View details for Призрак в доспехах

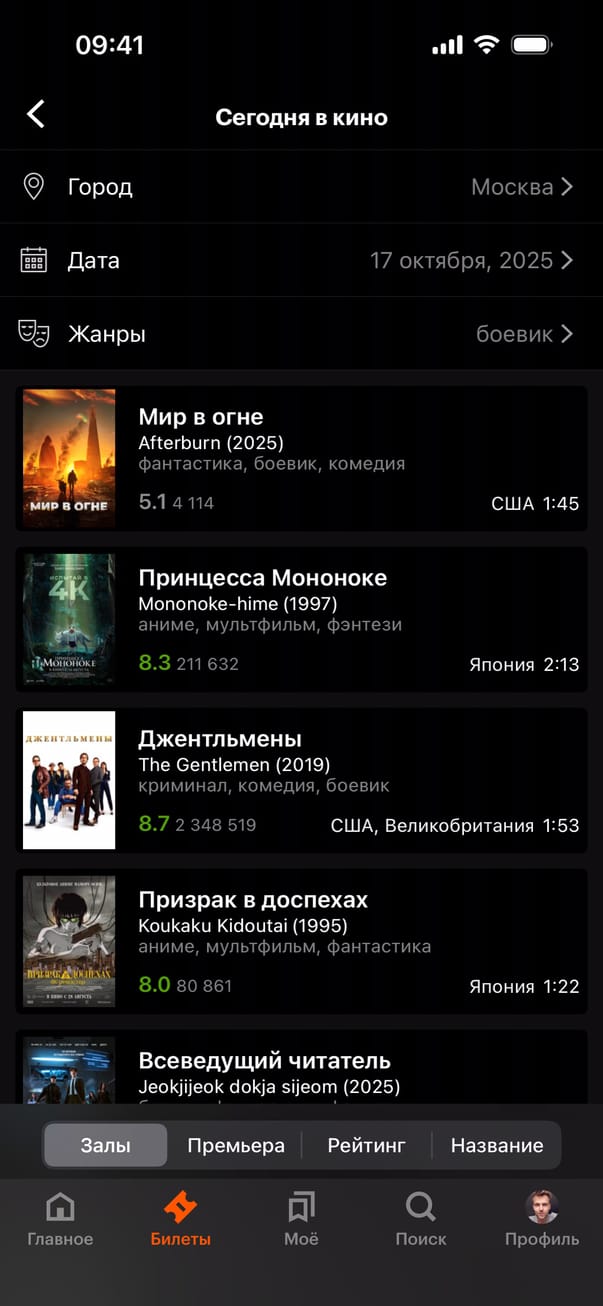click(301, 942)
